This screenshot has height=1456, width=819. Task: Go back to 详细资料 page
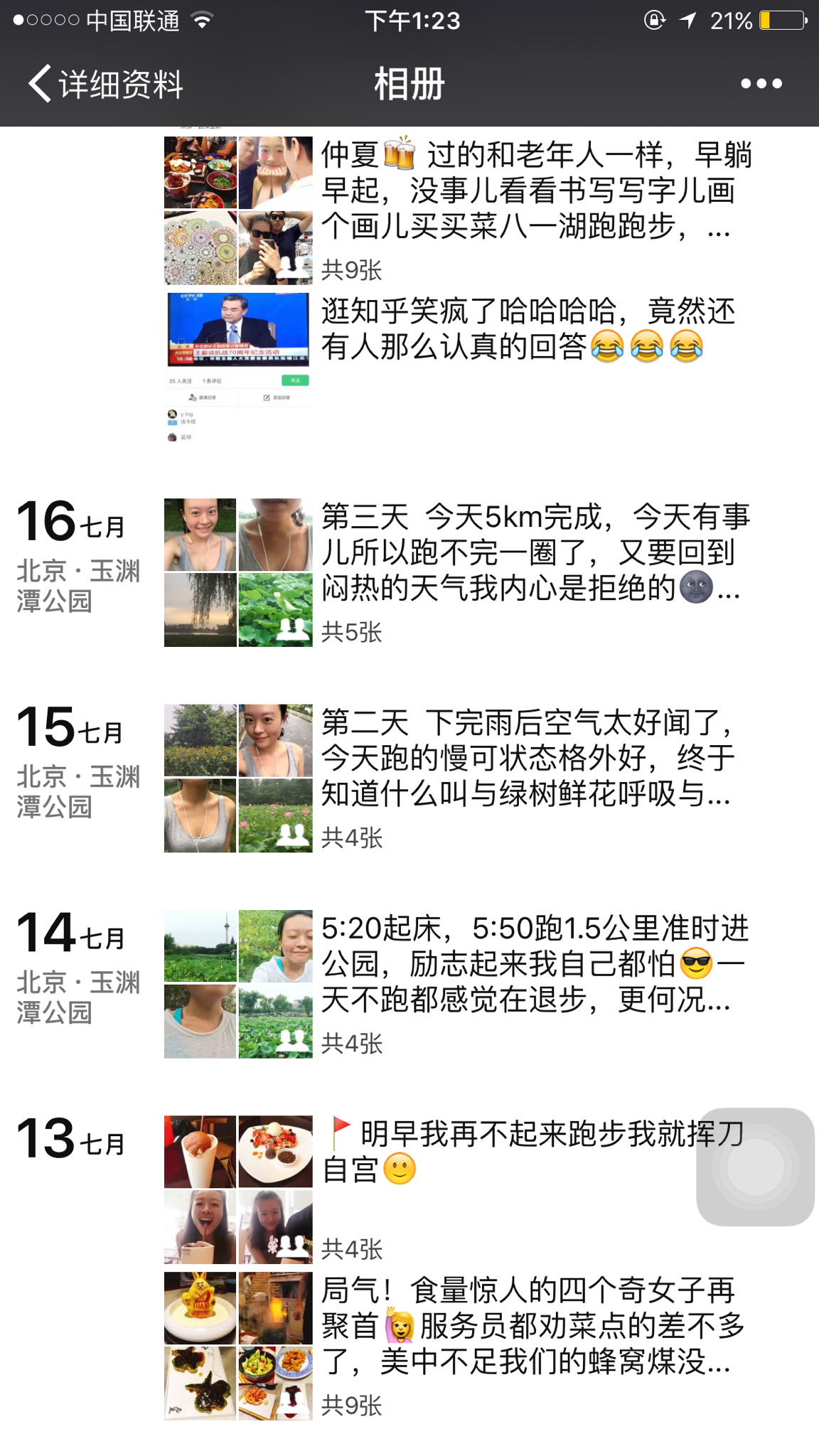tap(105, 84)
